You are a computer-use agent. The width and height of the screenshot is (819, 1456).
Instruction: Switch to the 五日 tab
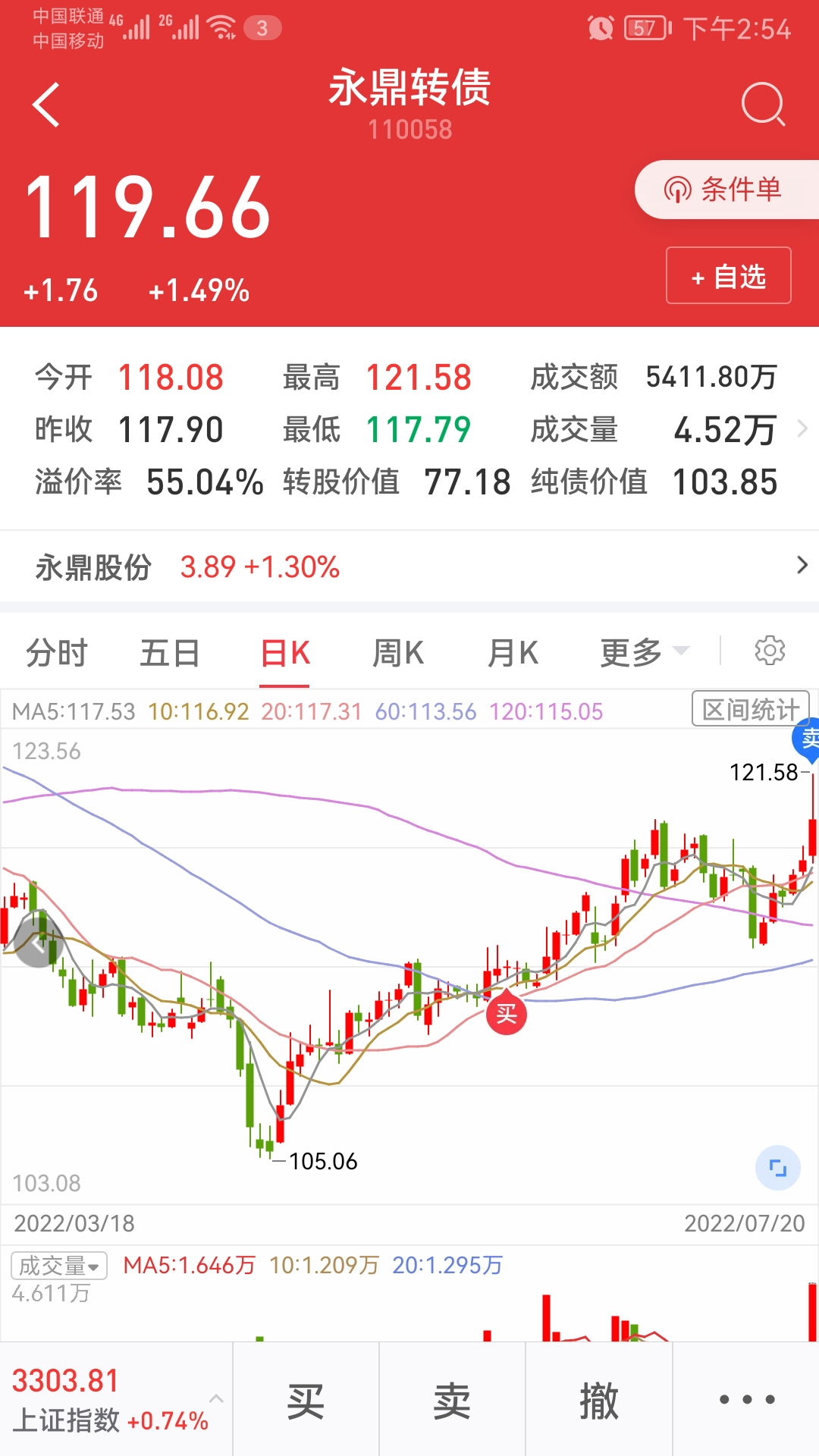(x=170, y=653)
